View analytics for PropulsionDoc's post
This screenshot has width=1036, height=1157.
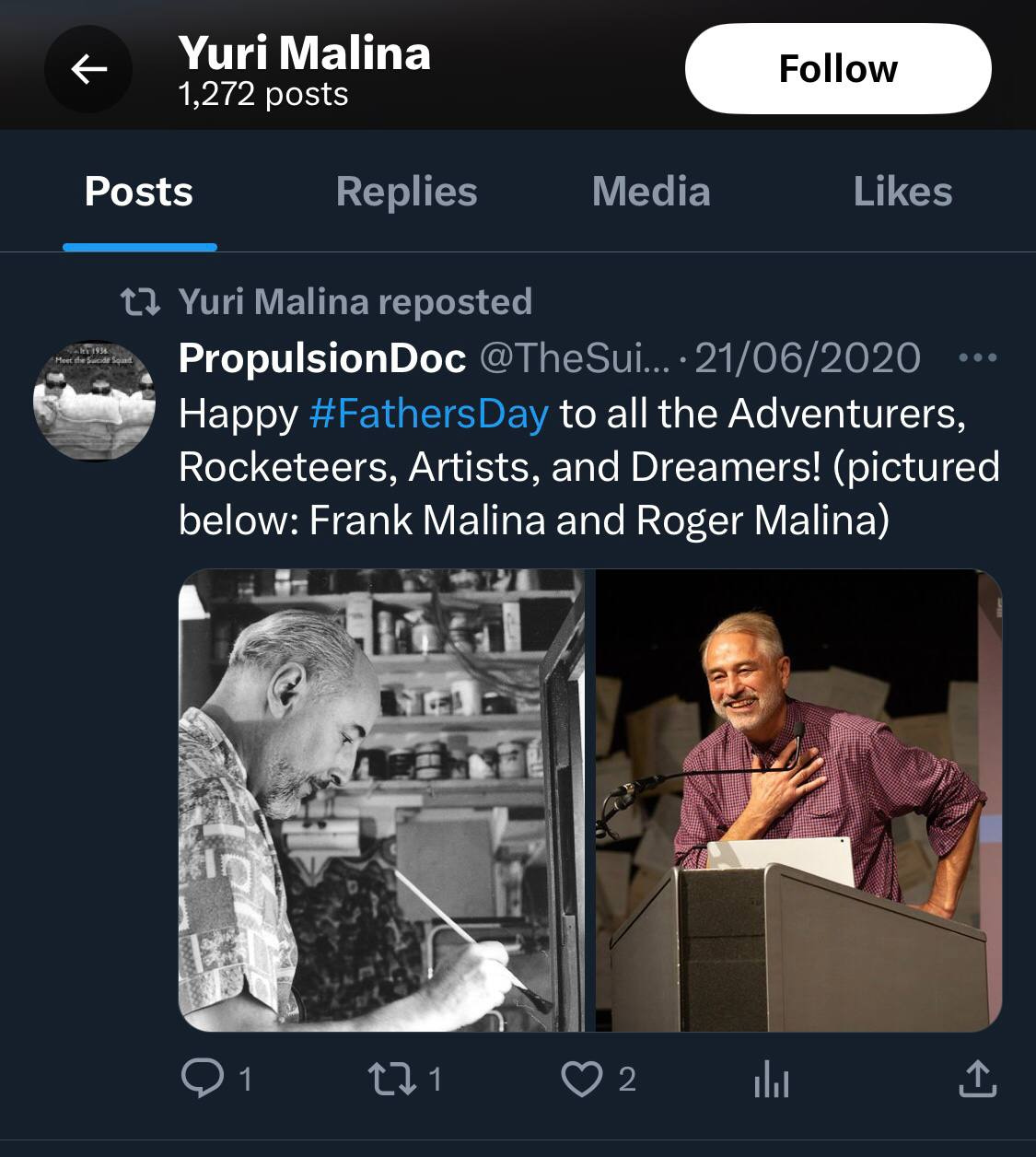click(x=771, y=1079)
